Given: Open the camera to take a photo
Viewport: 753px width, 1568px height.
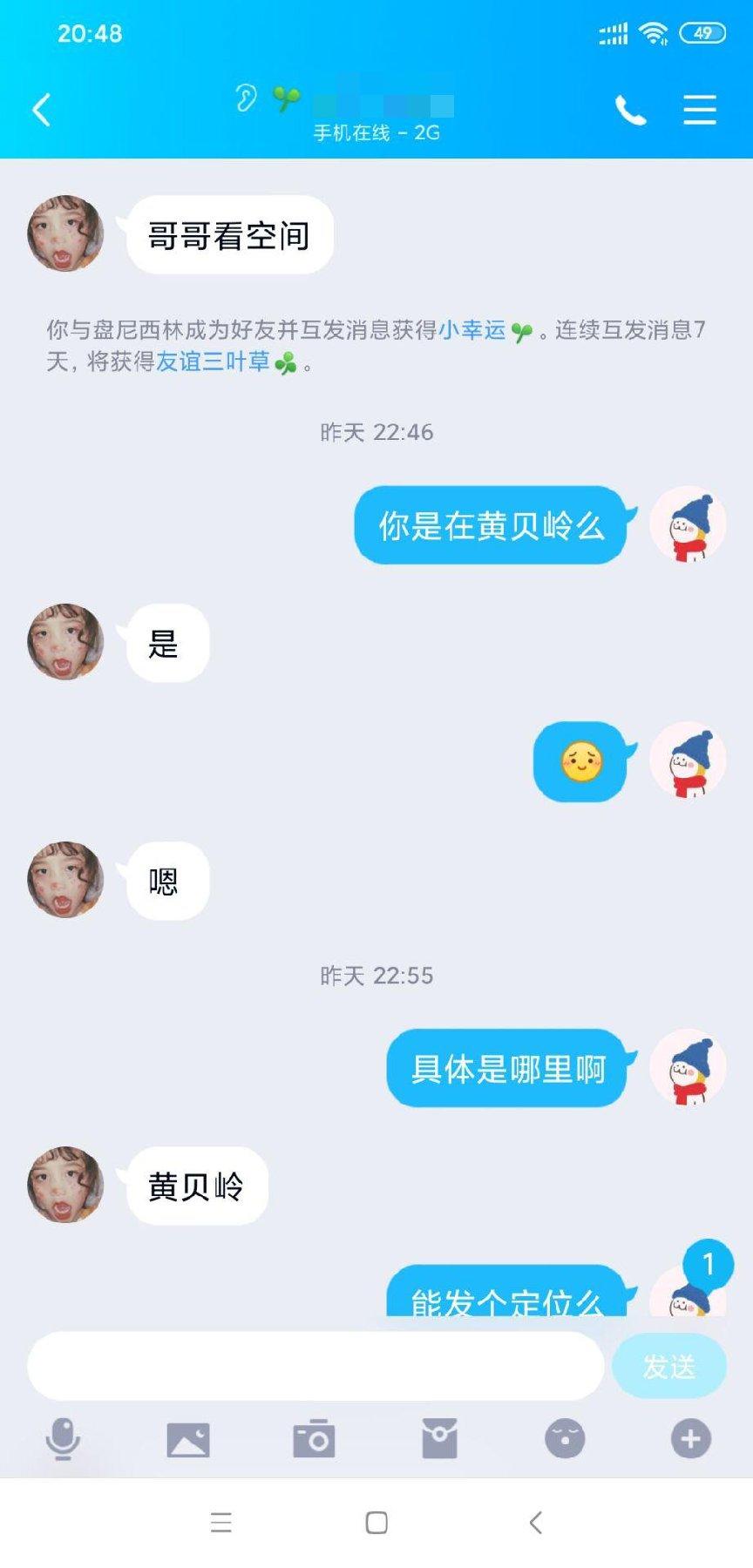Looking at the screenshot, I should point(314,1439).
